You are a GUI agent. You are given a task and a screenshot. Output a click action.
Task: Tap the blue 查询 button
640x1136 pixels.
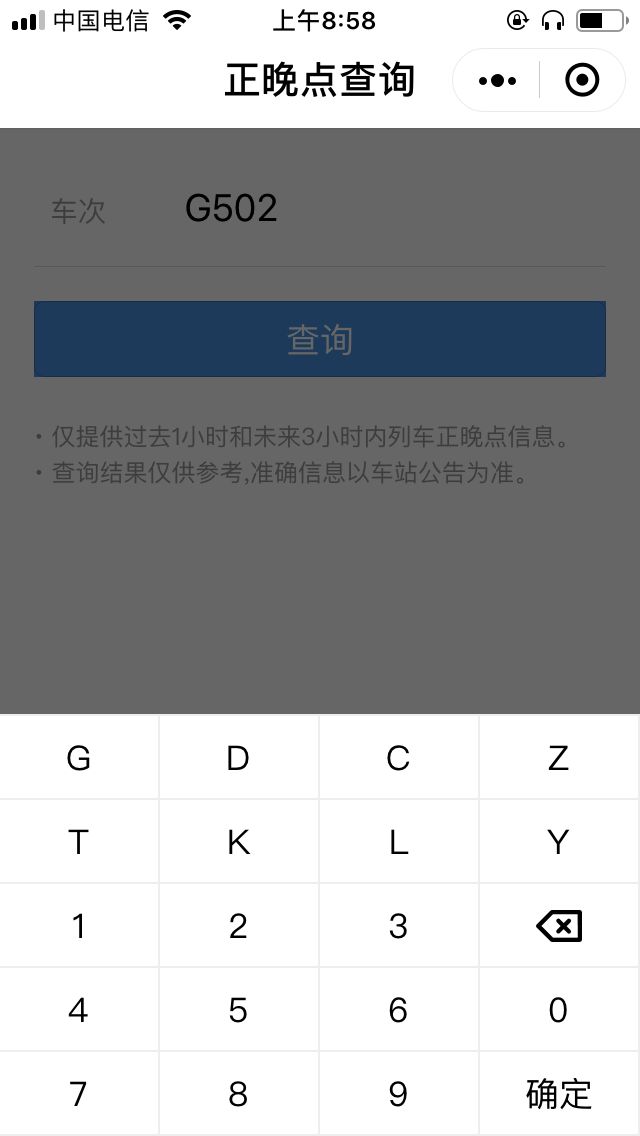pyautogui.click(x=320, y=339)
